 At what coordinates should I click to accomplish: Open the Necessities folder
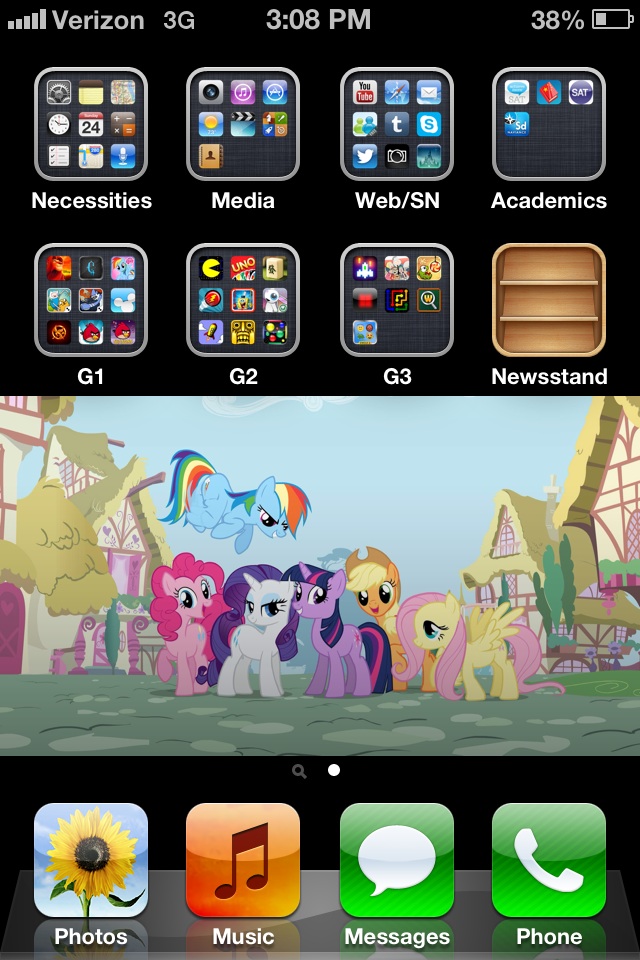point(91,124)
